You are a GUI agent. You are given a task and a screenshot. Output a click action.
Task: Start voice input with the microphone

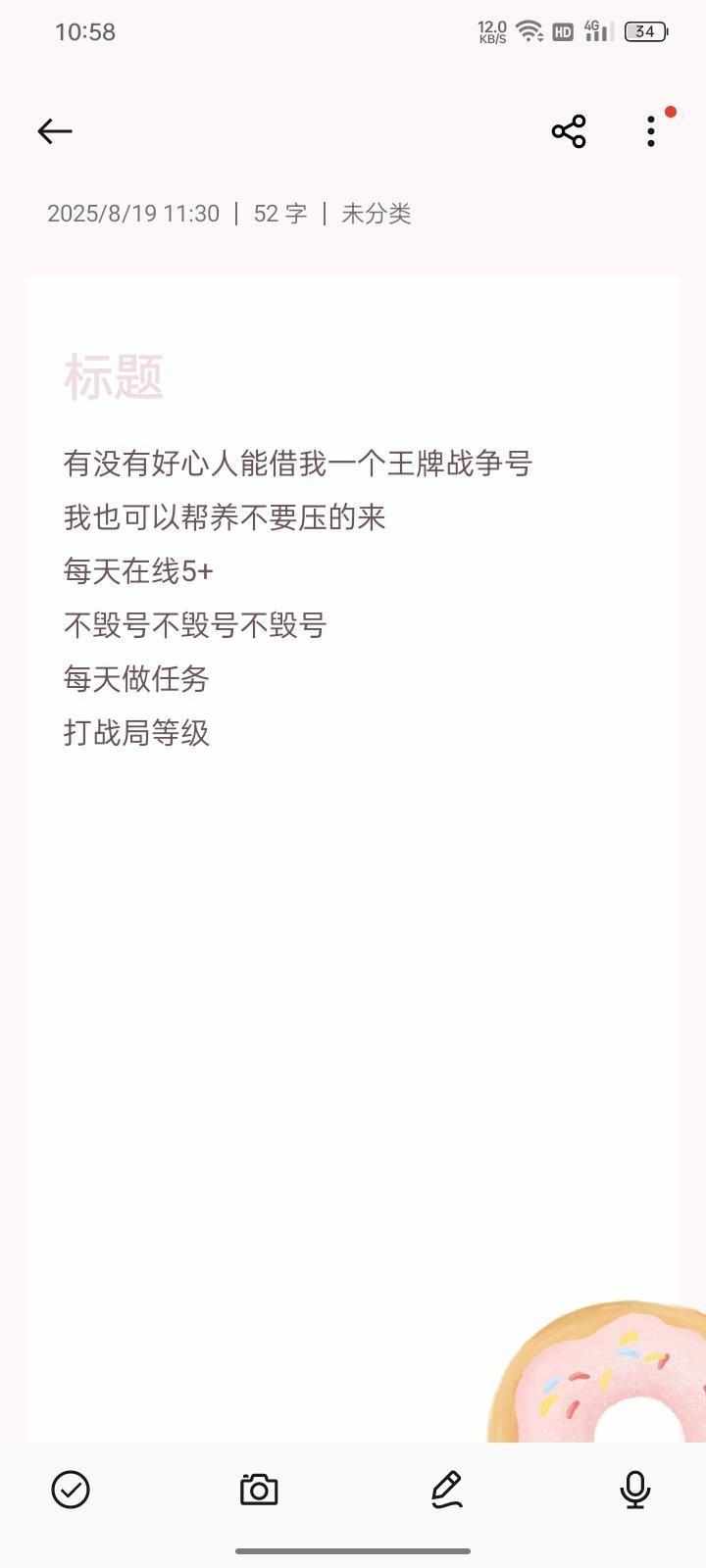pyautogui.click(x=635, y=1490)
